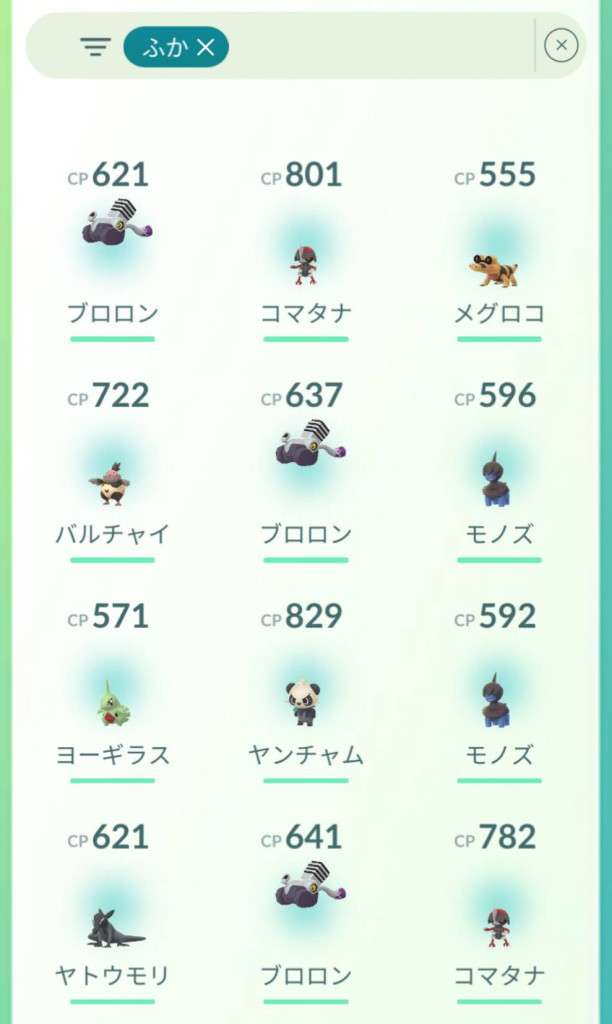
Task: View コマタナ with CP 782
Action: [x=498, y=925]
